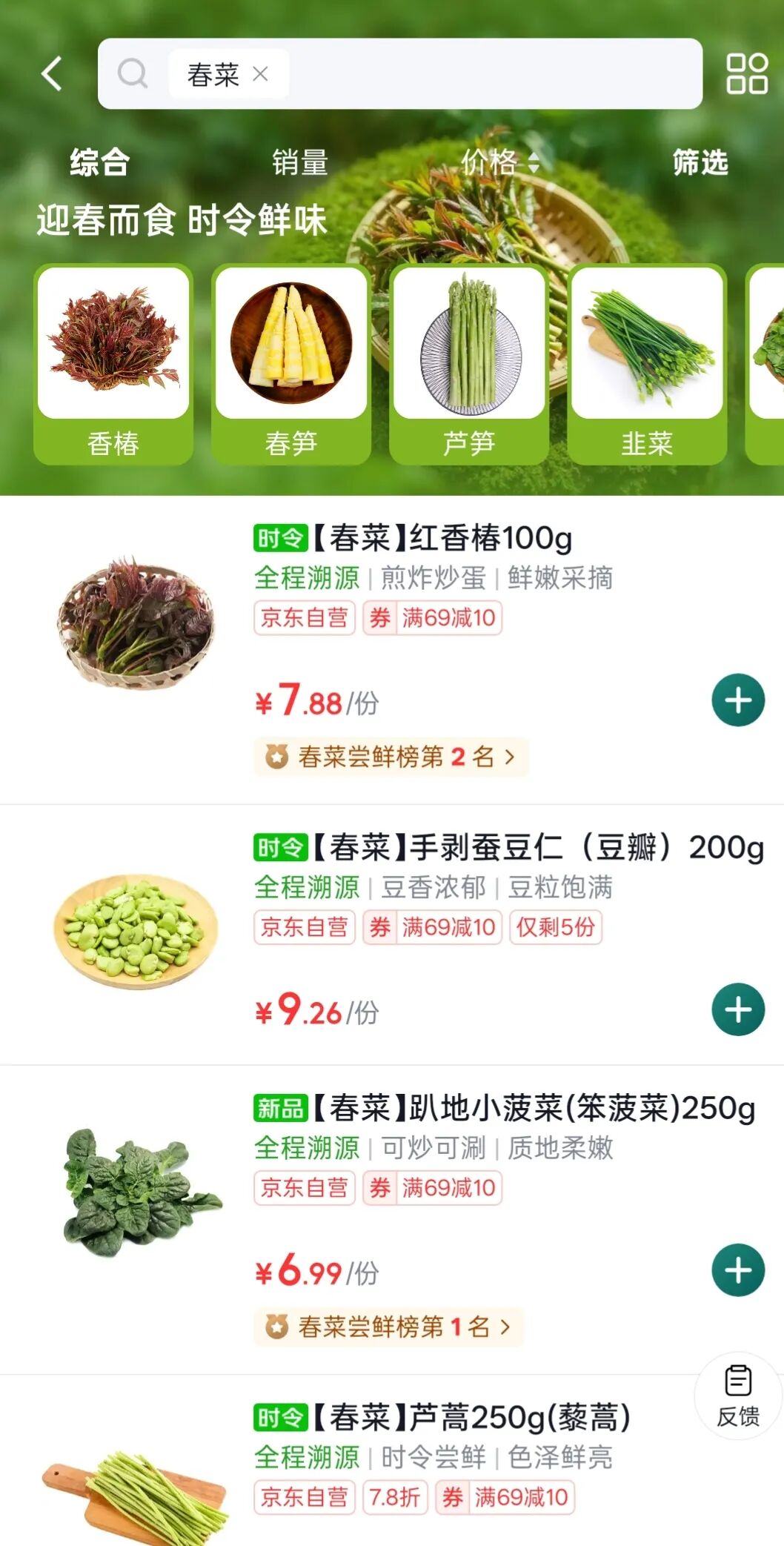Switch the list to grid view
This screenshot has width=784, height=1546.
tap(746, 73)
